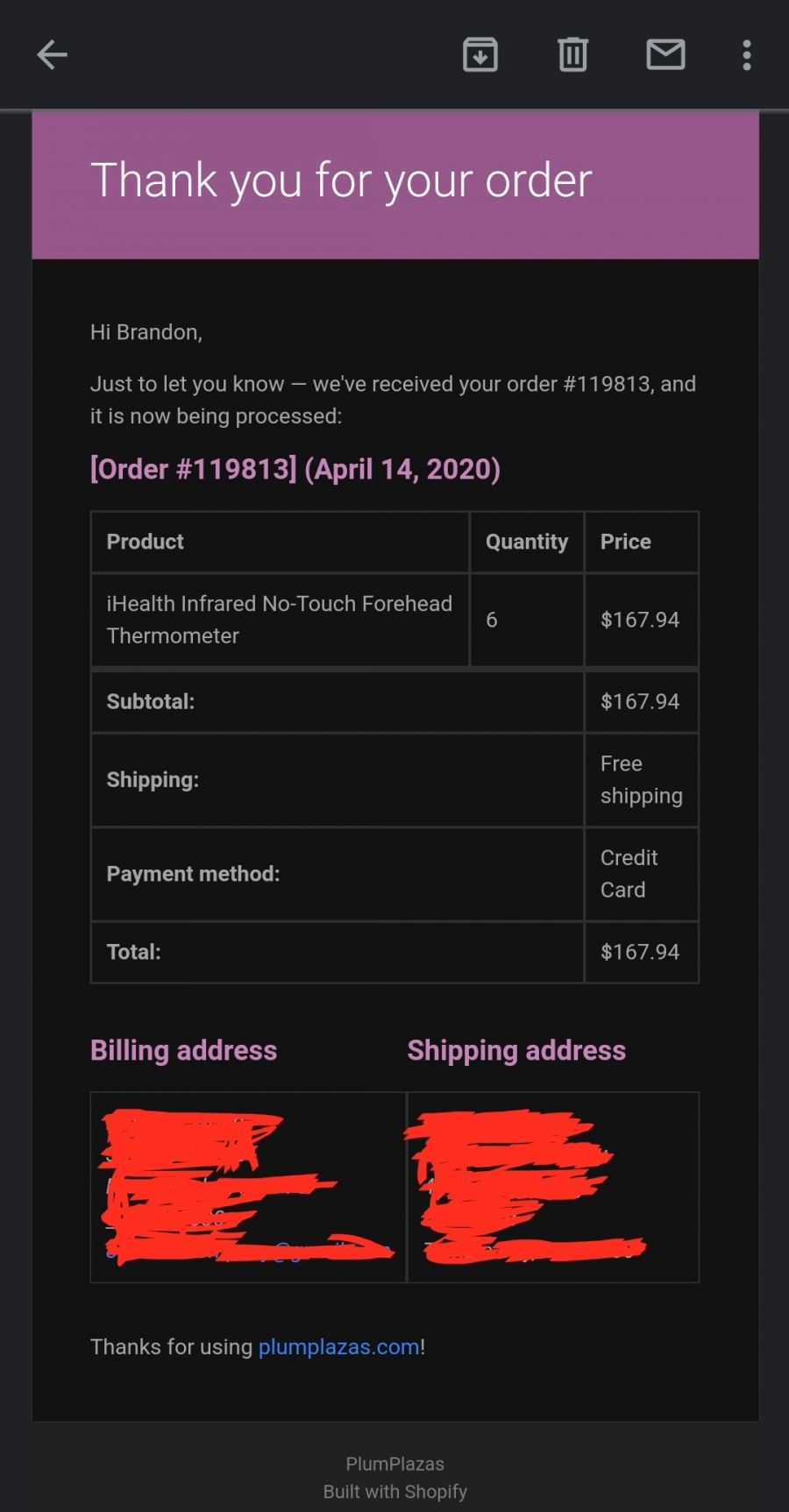Viewport: 789px width, 1512px height.
Task: Archive this order email
Action: point(480,54)
